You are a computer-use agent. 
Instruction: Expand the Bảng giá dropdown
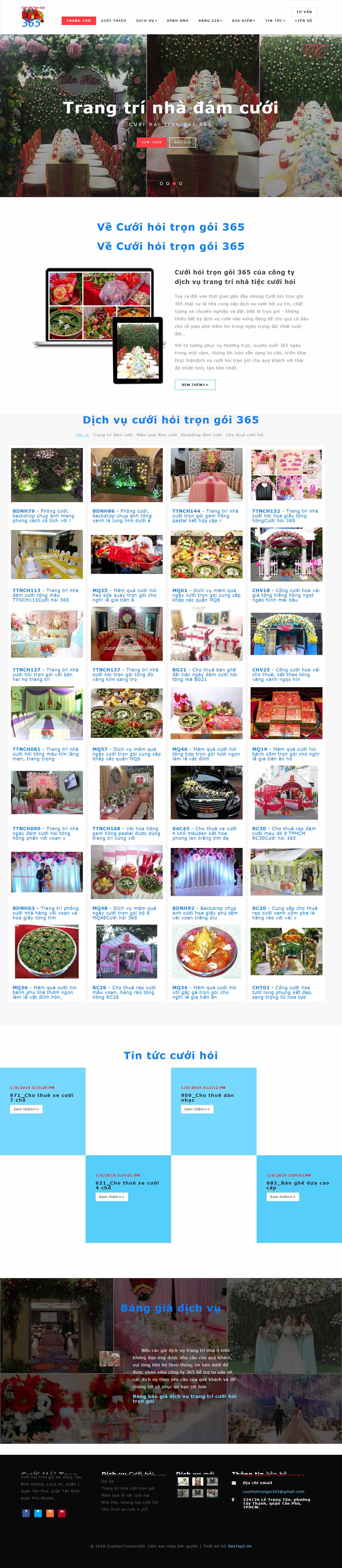[210, 21]
